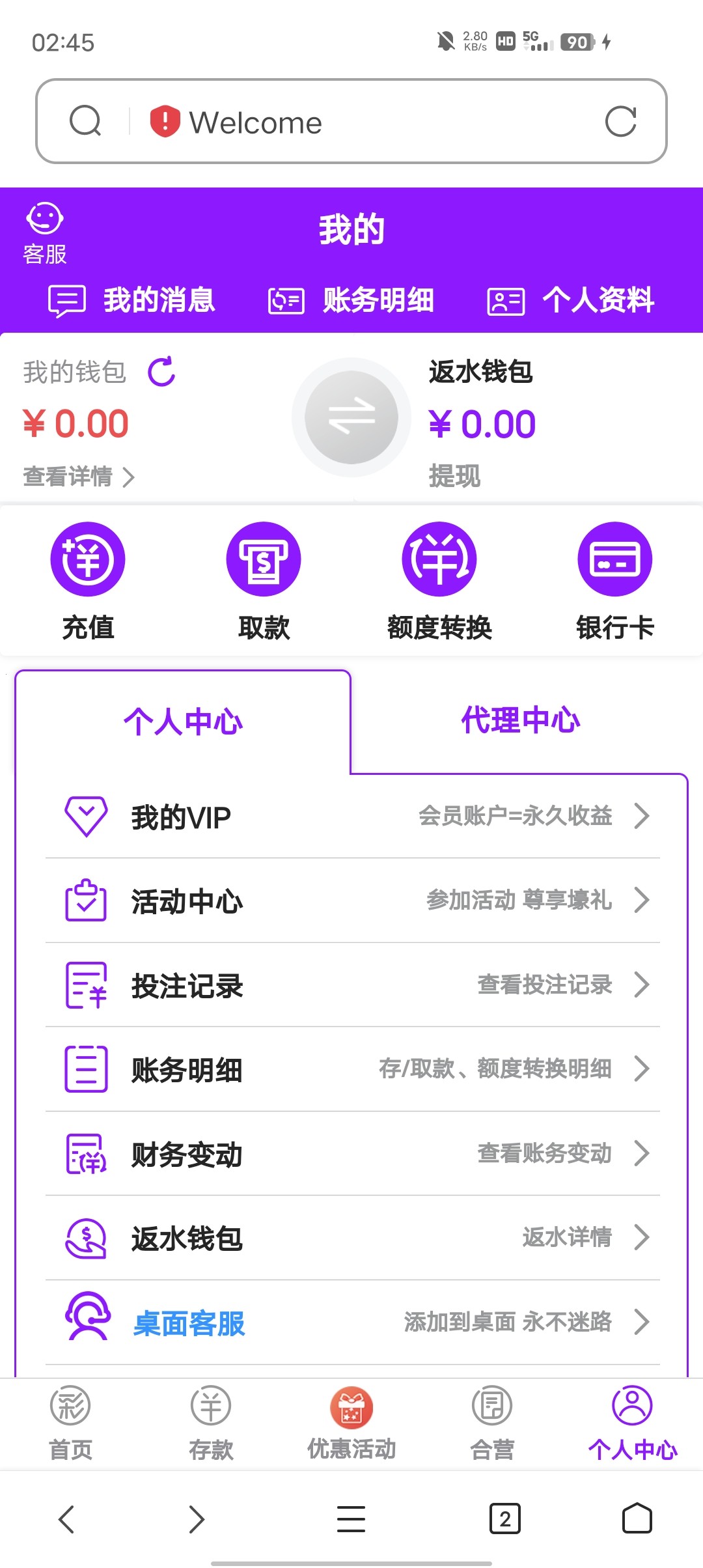Image resolution: width=703 pixels, height=1568 pixels.
Task: Refresh 我的钱包 balance with circular arrow icon
Action: tap(161, 372)
